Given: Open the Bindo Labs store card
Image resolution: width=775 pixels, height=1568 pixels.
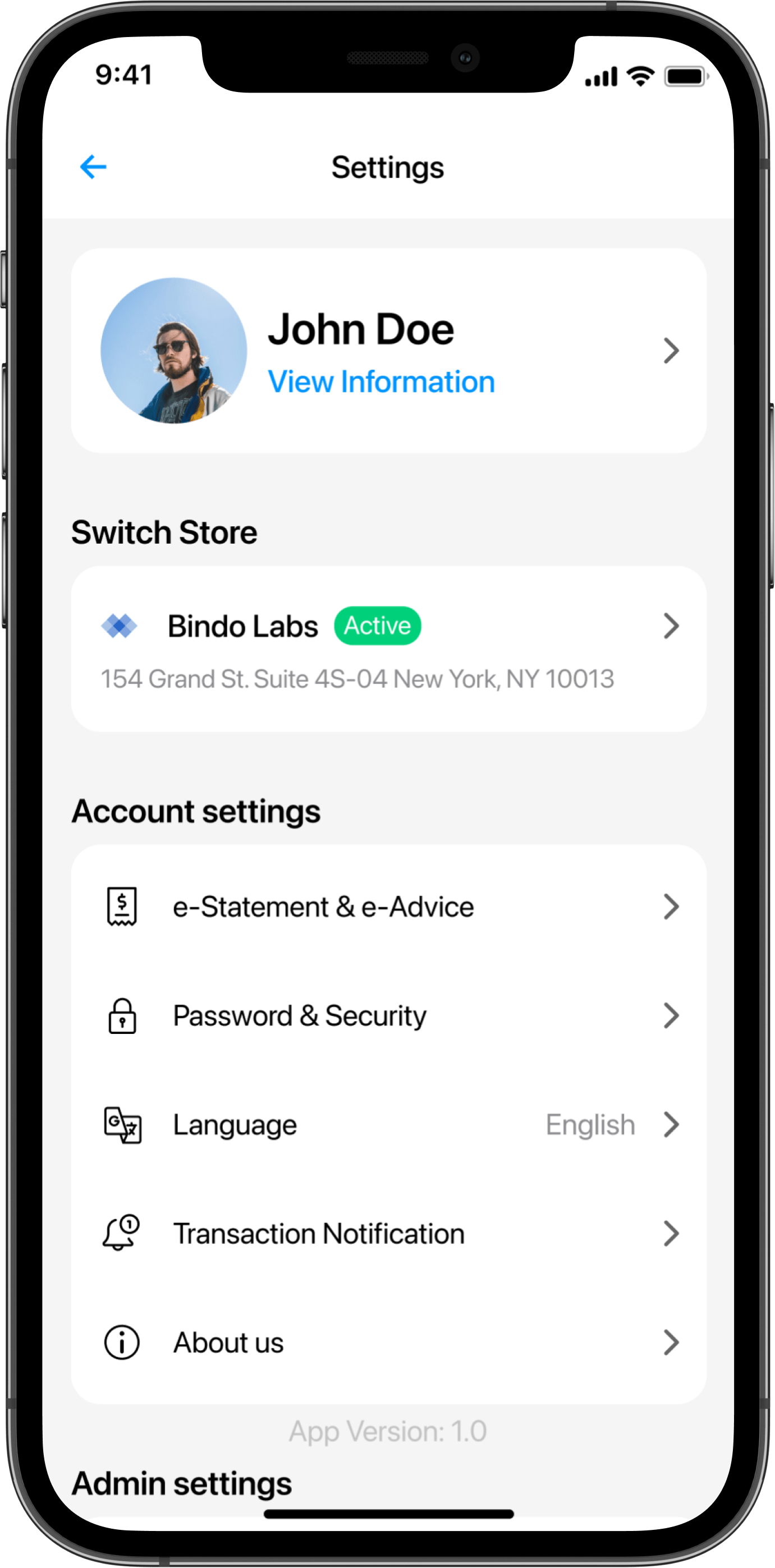Looking at the screenshot, I should pyautogui.click(x=388, y=649).
